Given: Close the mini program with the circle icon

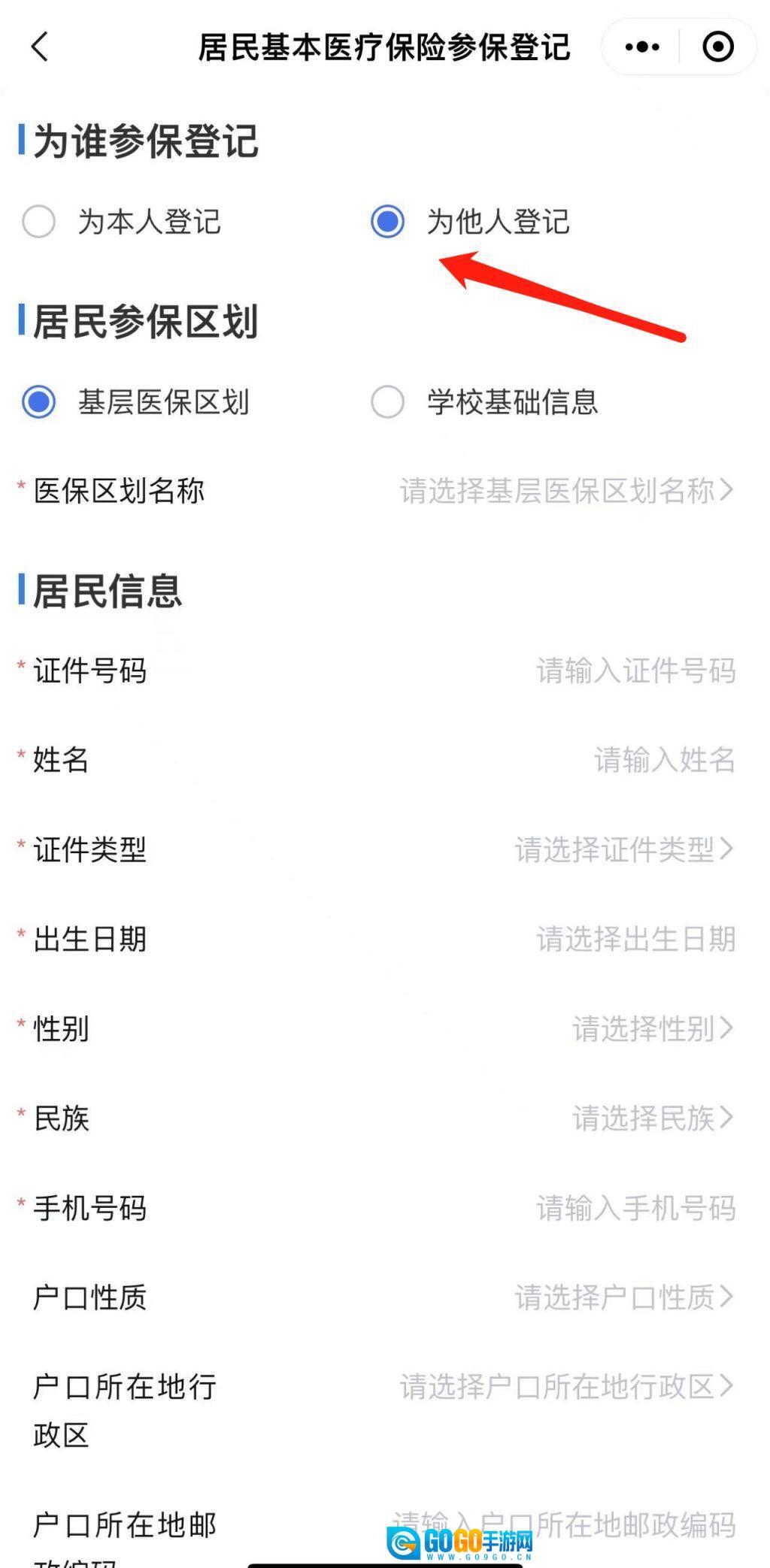Looking at the screenshot, I should 717,47.
